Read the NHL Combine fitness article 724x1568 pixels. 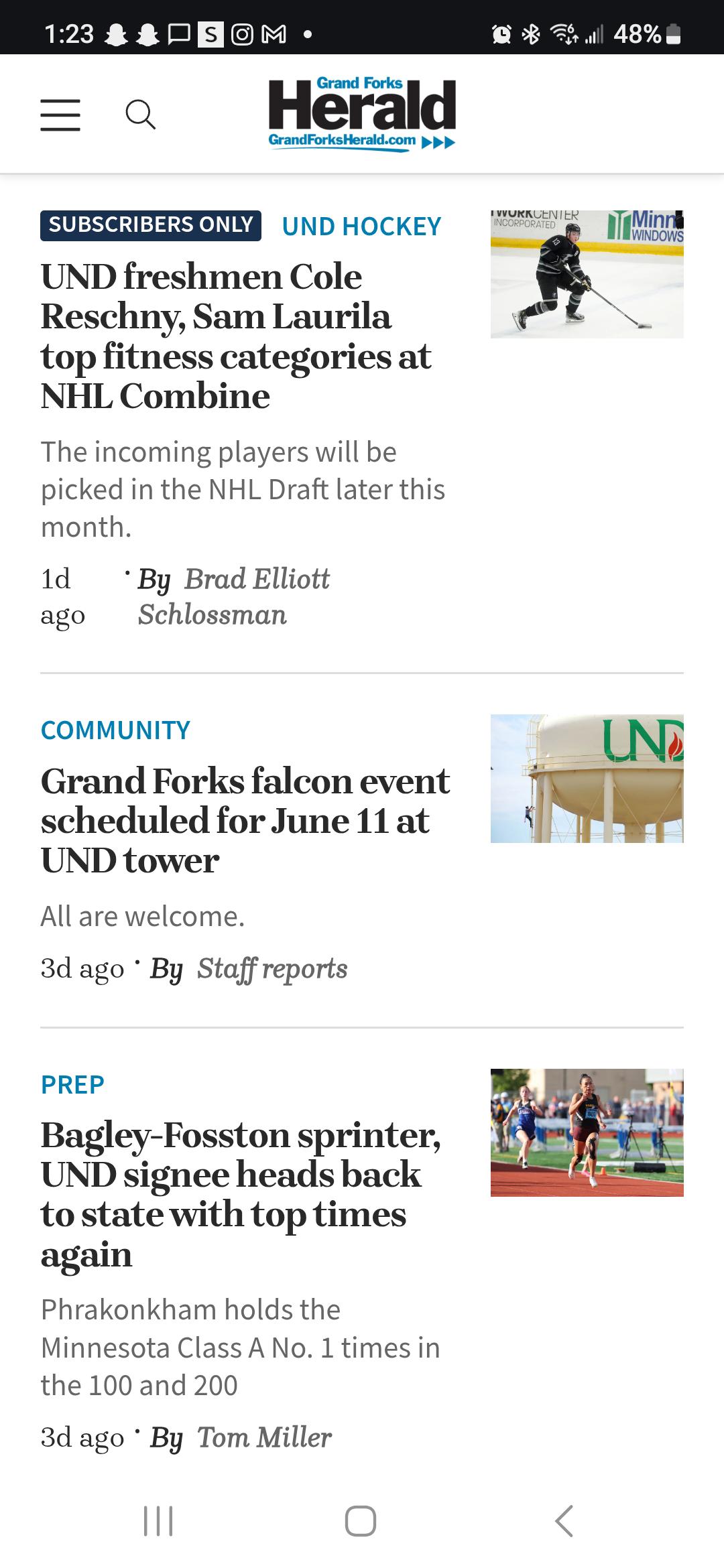coord(235,336)
